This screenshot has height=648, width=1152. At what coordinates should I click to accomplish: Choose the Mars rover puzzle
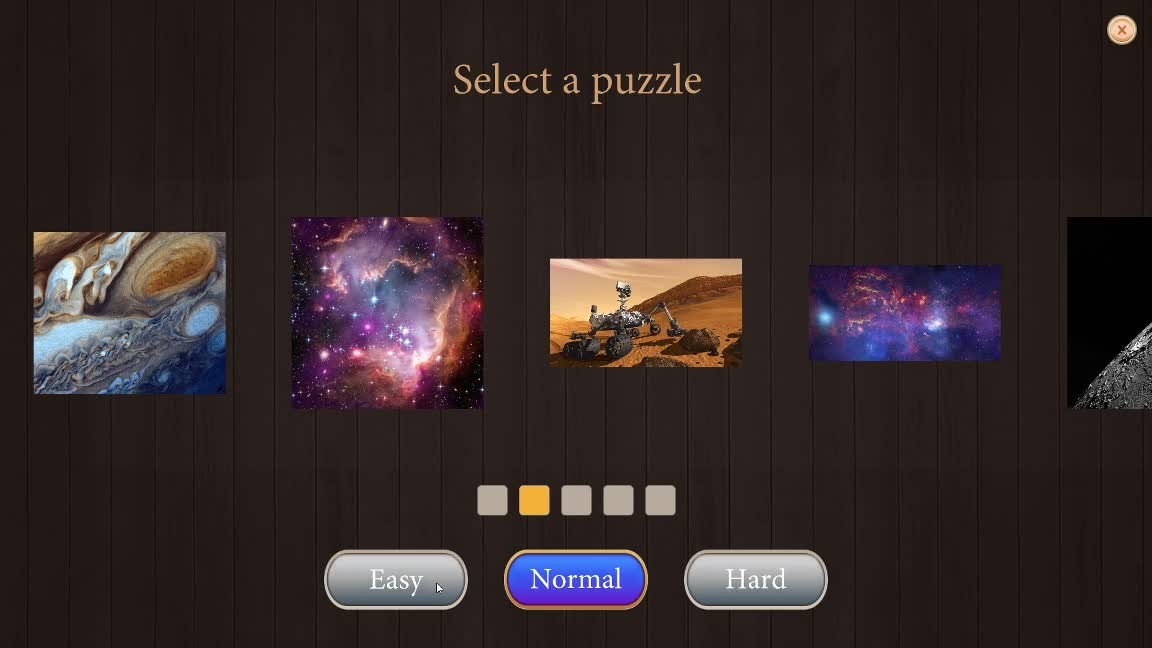(646, 313)
